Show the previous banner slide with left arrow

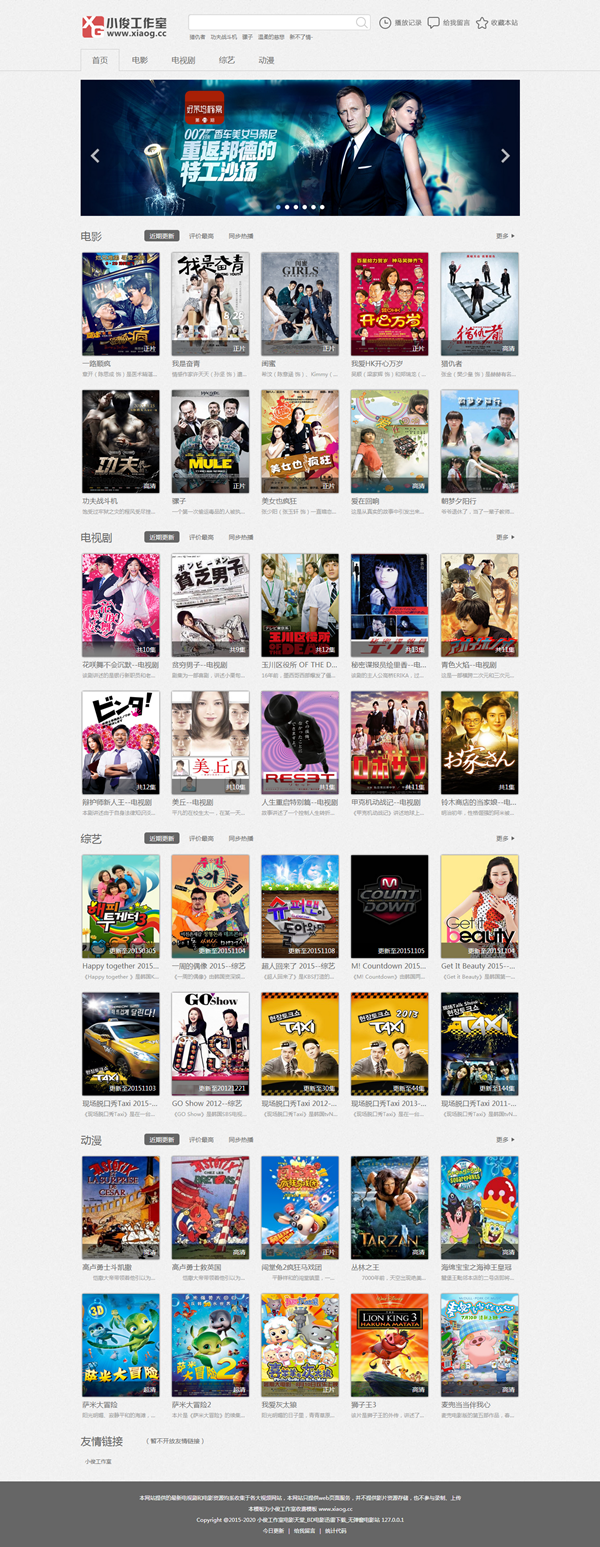(x=96, y=155)
